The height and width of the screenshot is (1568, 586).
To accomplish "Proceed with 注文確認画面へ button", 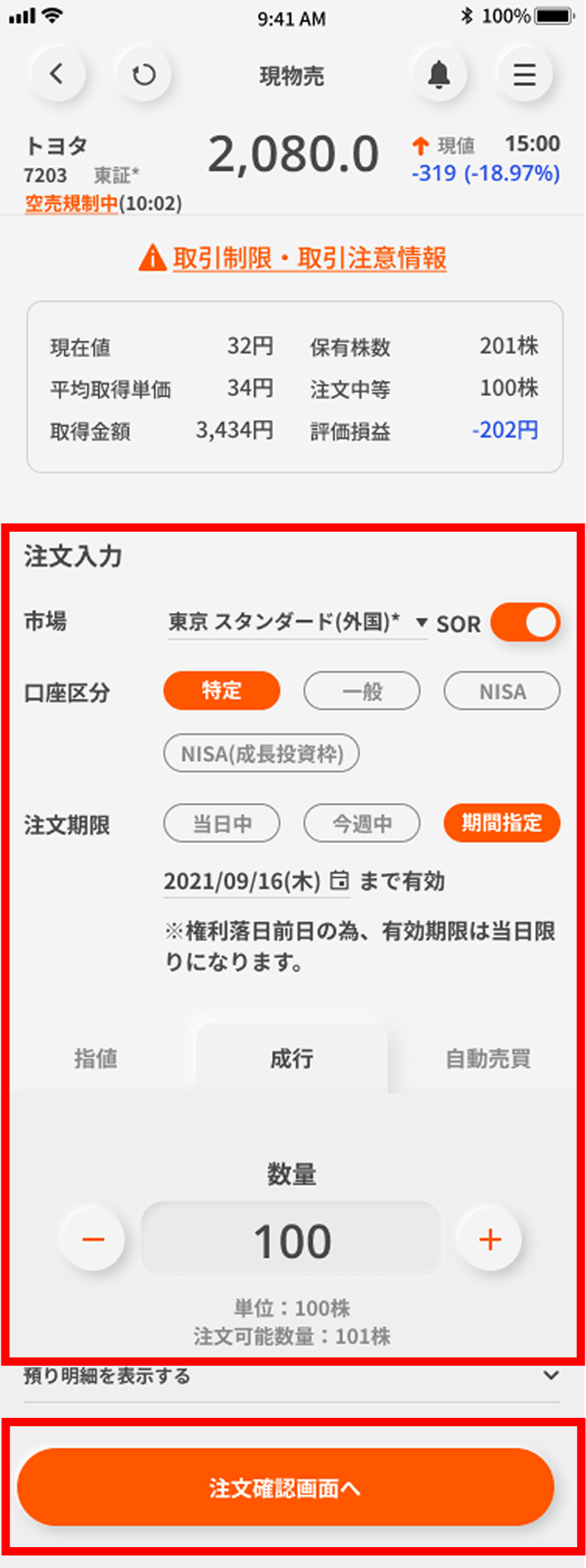I will pos(286,1488).
